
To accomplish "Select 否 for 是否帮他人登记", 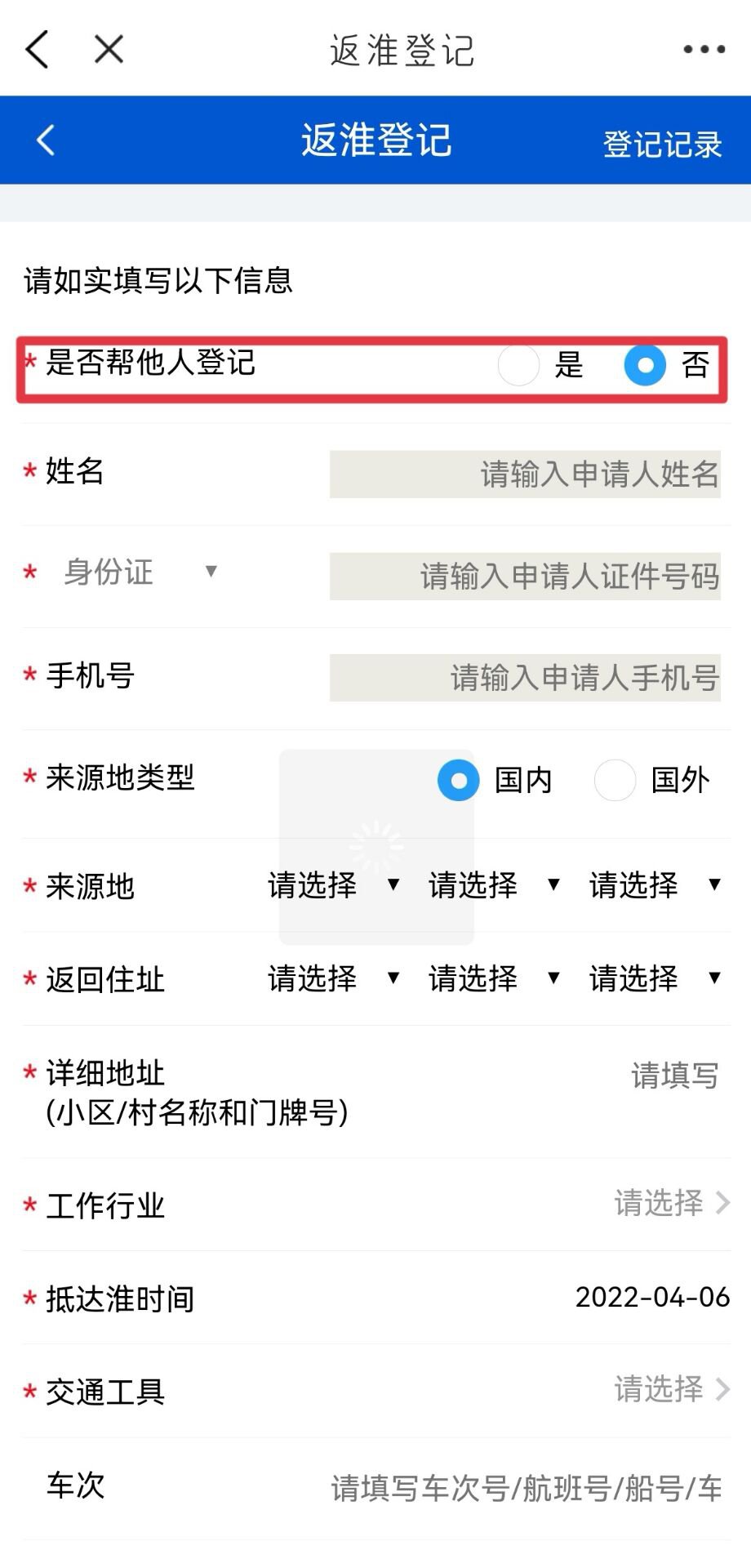I will pyautogui.click(x=646, y=365).
